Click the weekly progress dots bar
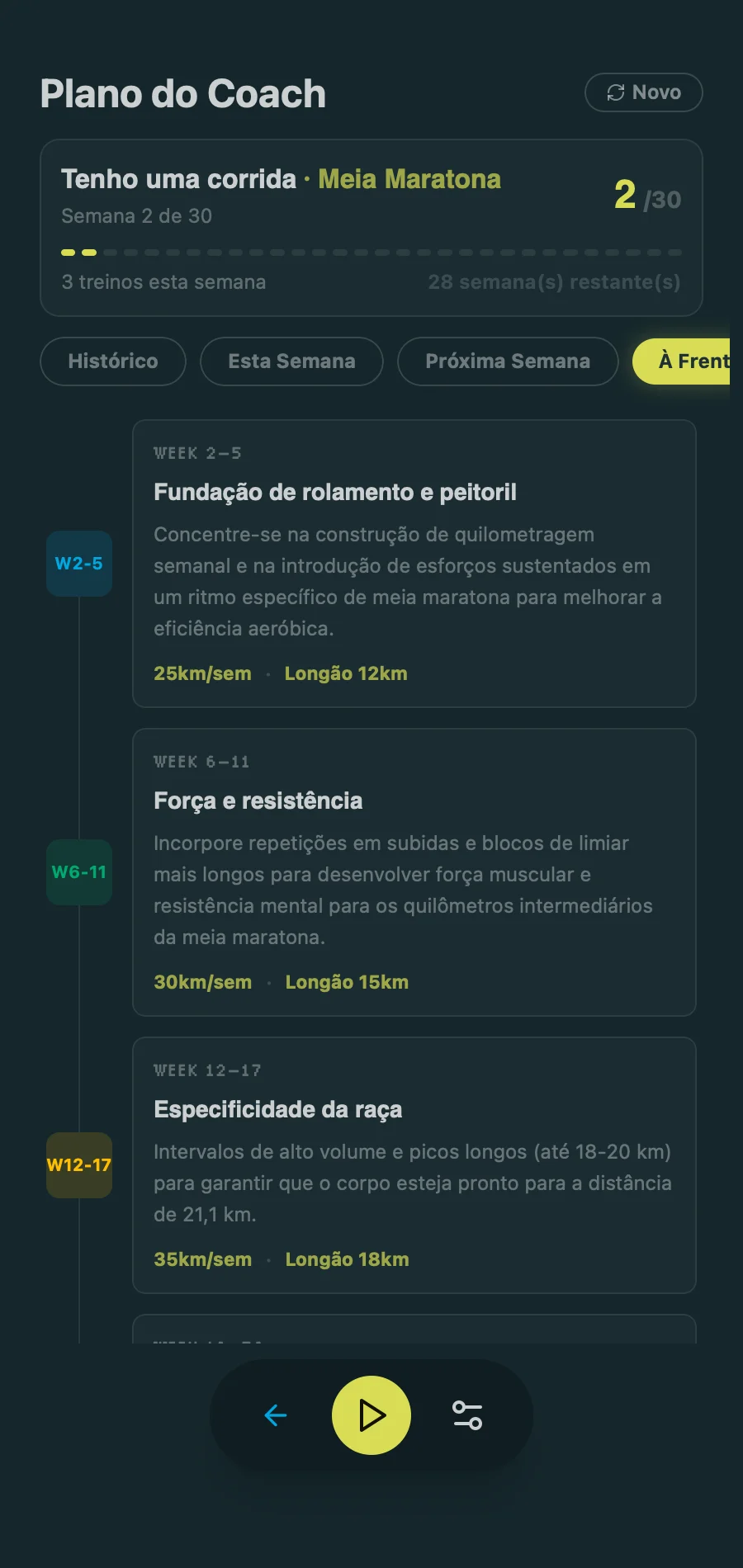743x1568 pixels. tap(370, 252)
